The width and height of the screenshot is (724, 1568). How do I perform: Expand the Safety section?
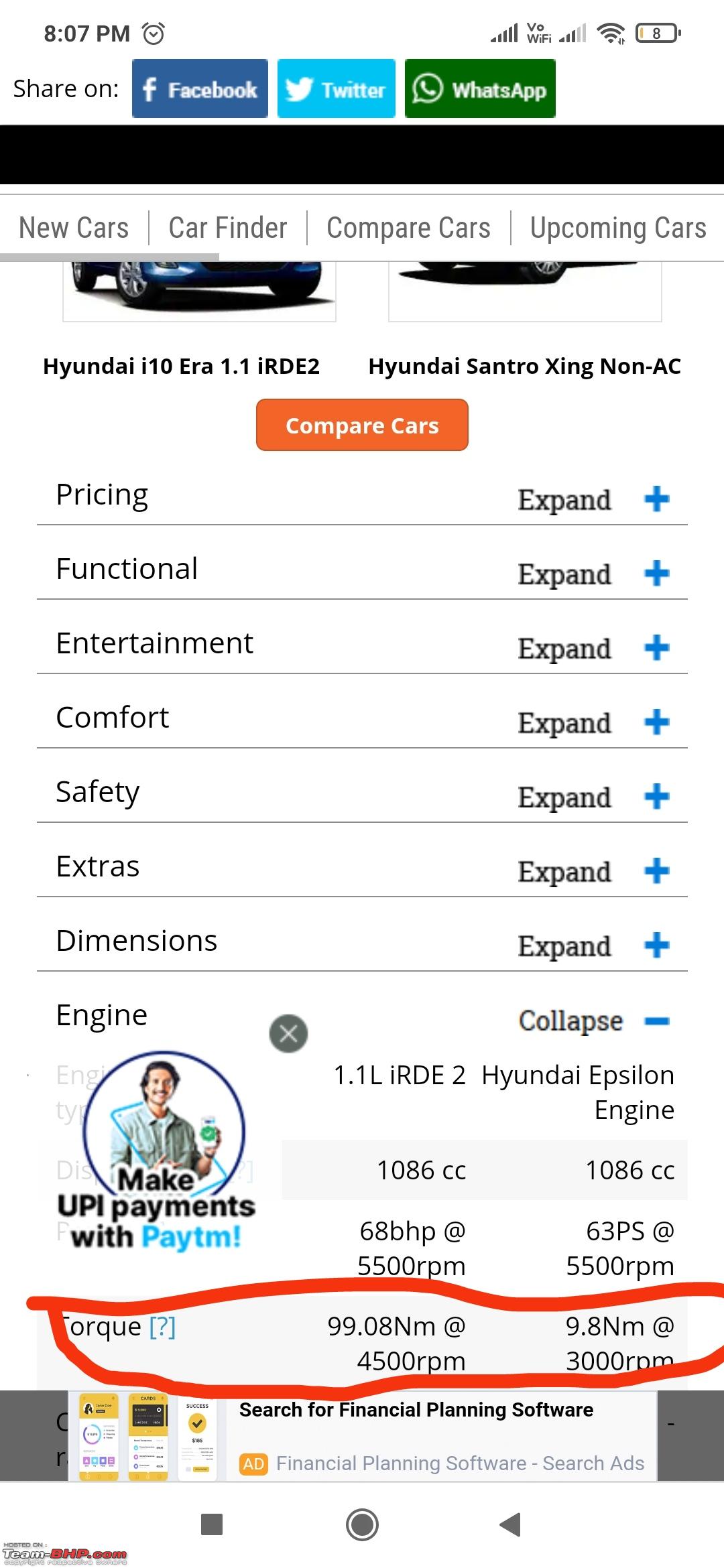[593, 797]
